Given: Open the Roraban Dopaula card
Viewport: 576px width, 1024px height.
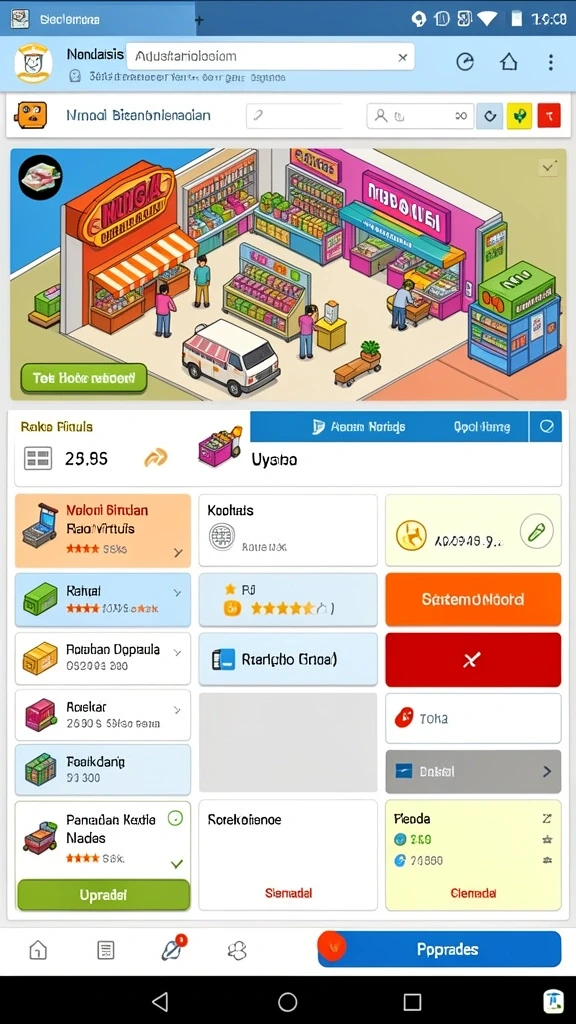Looking at the screenshot, I should coord(103,658).
